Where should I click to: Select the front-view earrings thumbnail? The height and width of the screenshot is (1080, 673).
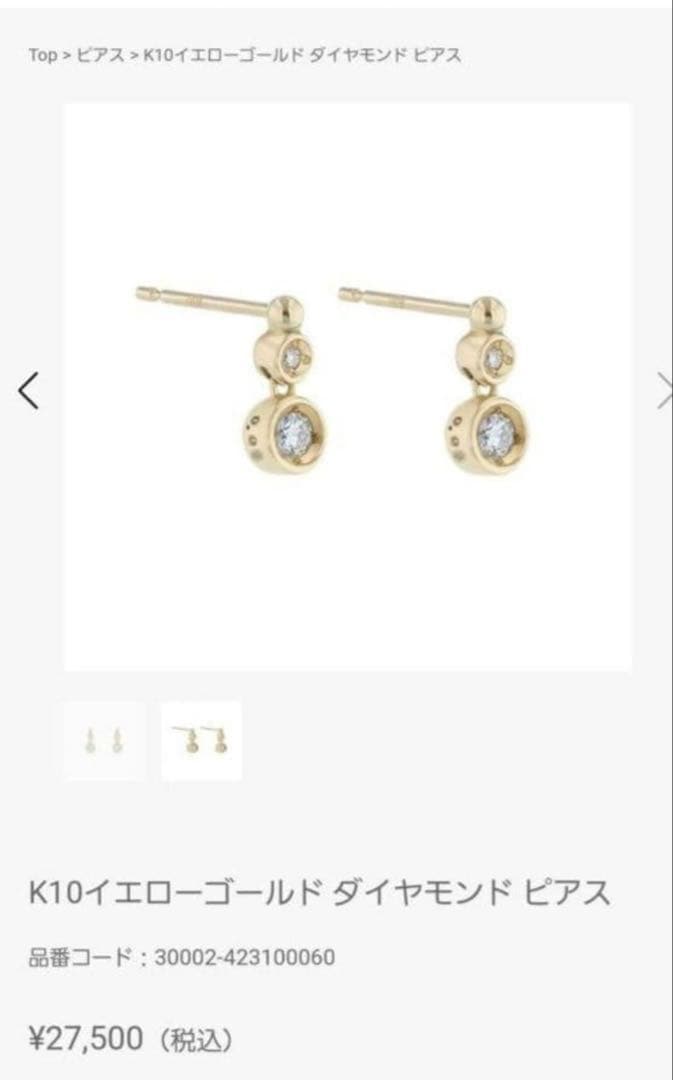coord(104,741)
